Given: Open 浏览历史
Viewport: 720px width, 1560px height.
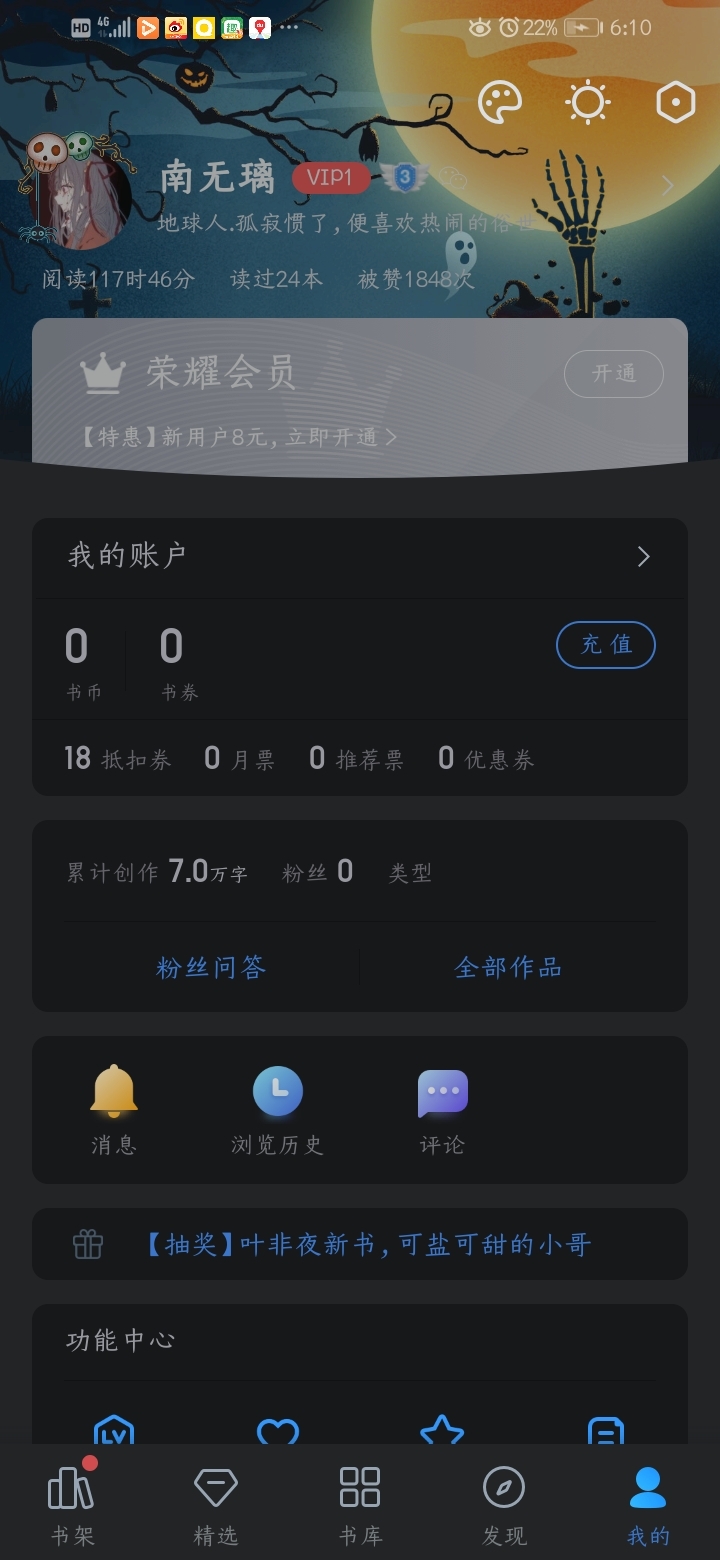Looking at the screenshot, I should pos(278,1111).
